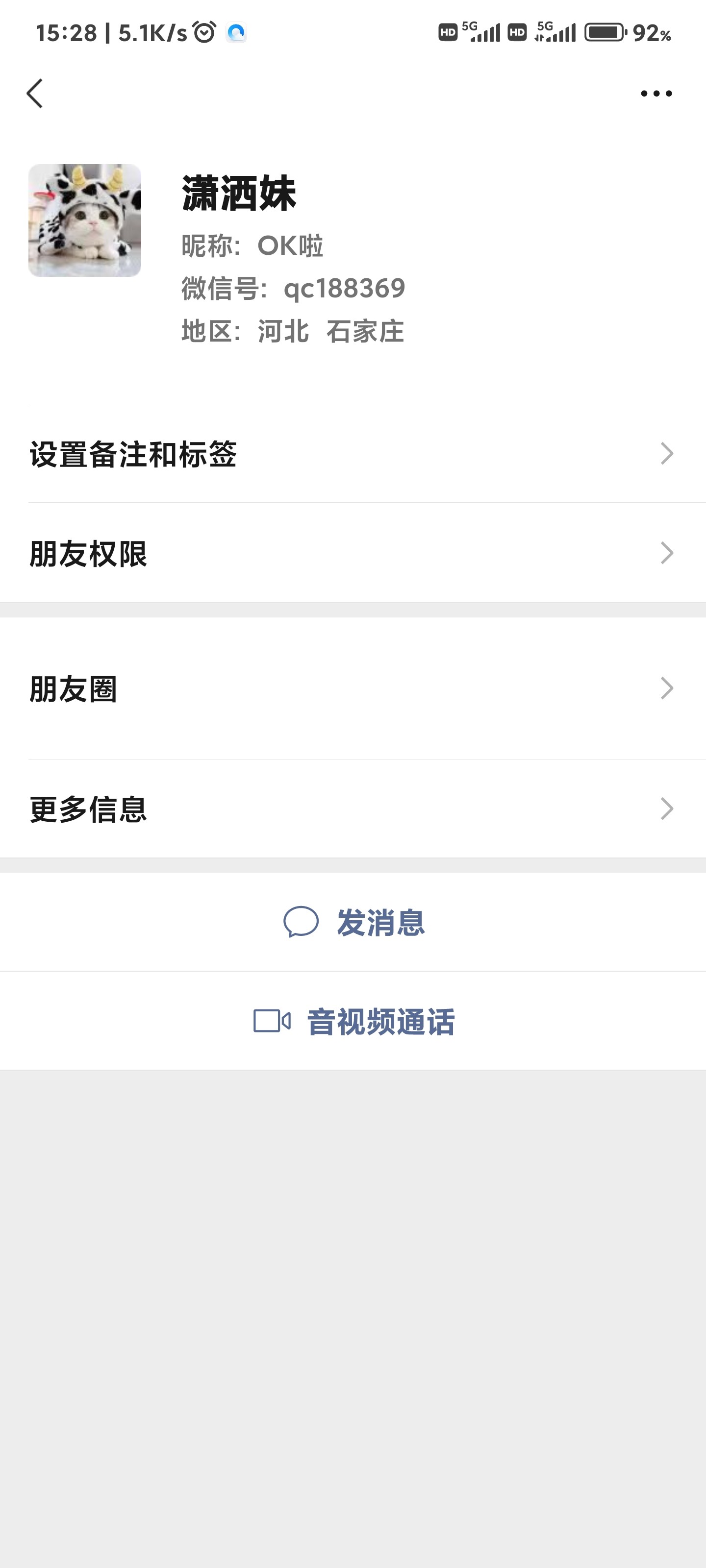Start 音视频通话 with this contact
The width and height of the screenshot is (706, 1568).
click(x=381, y=1019)
